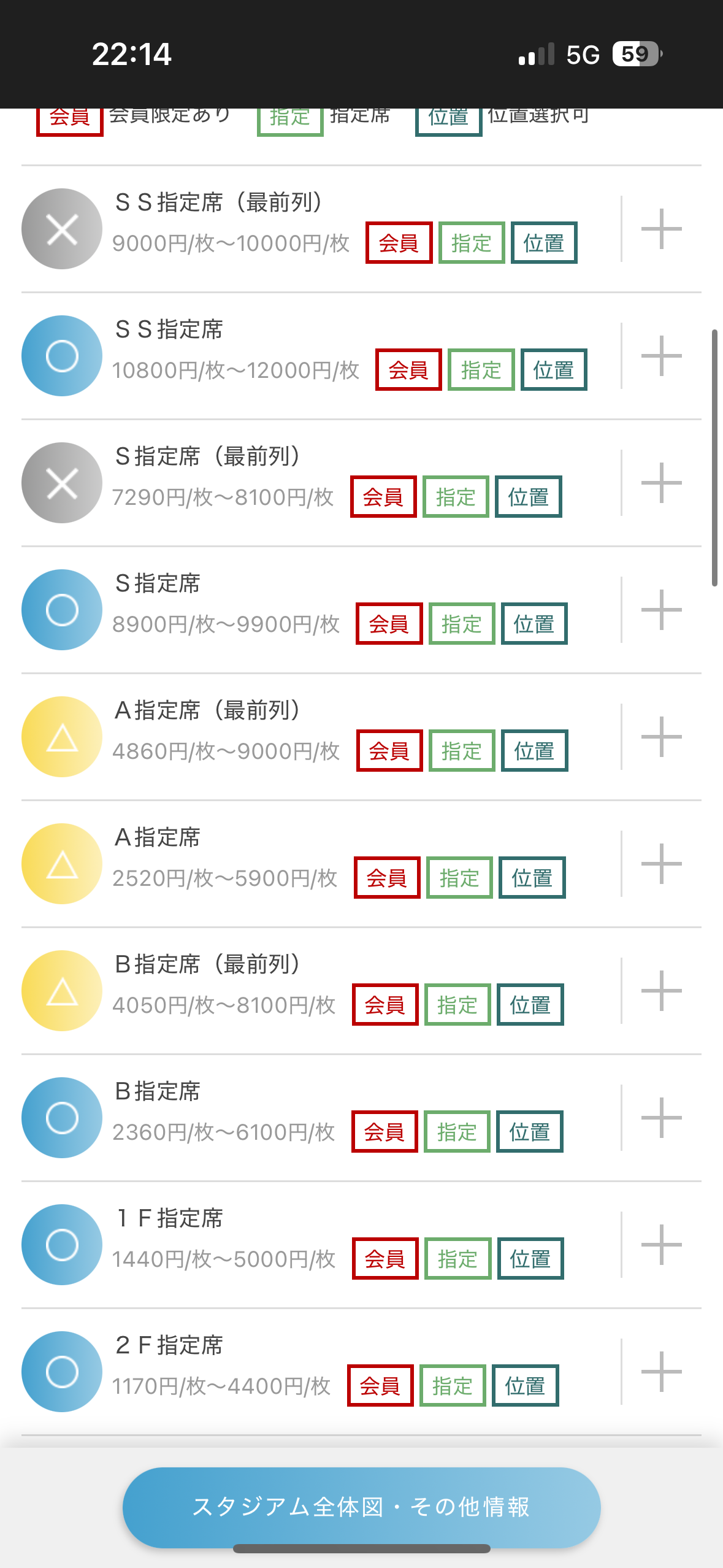Expand the ２Ｆ指定席 plus icon
Screen dimensions: 723x1568
click(x=661, y=1372)
